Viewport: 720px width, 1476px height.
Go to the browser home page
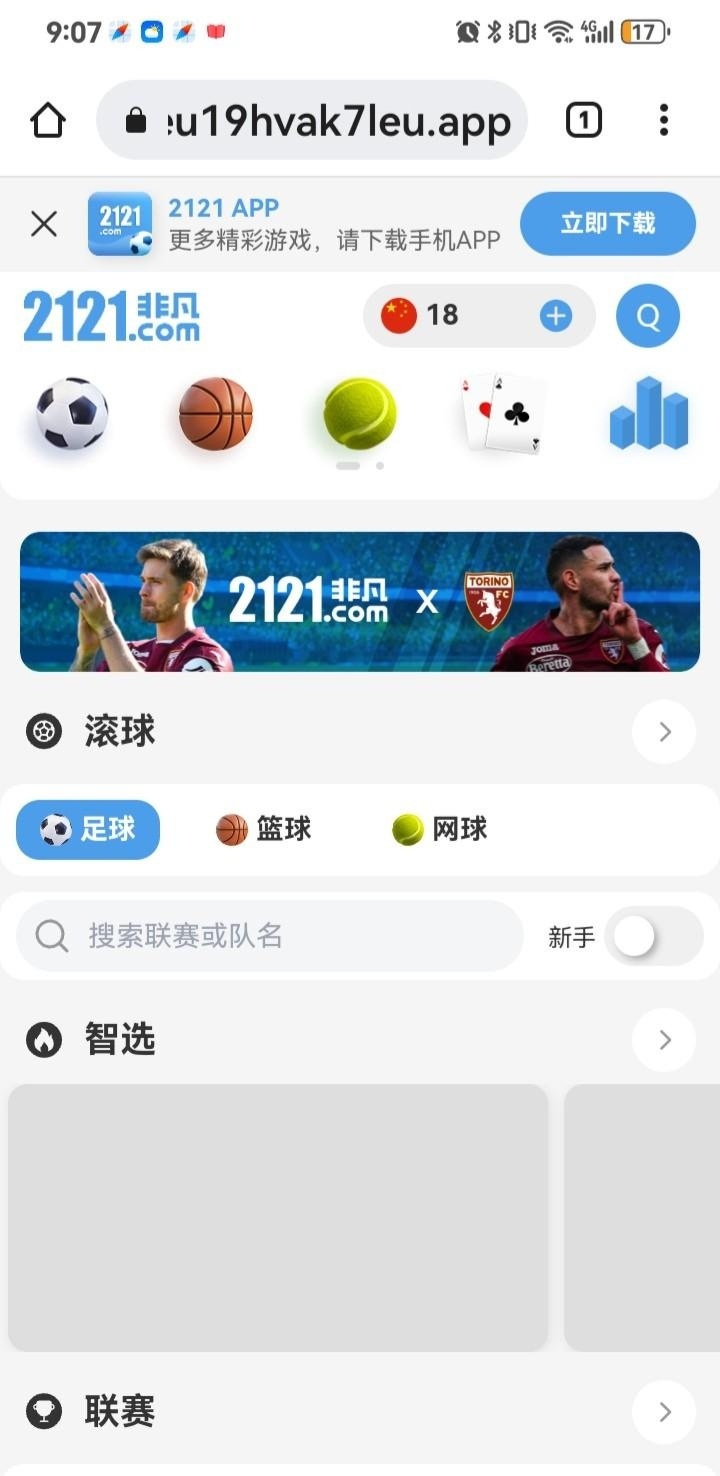pyautogui.click(x=48, y=121)
